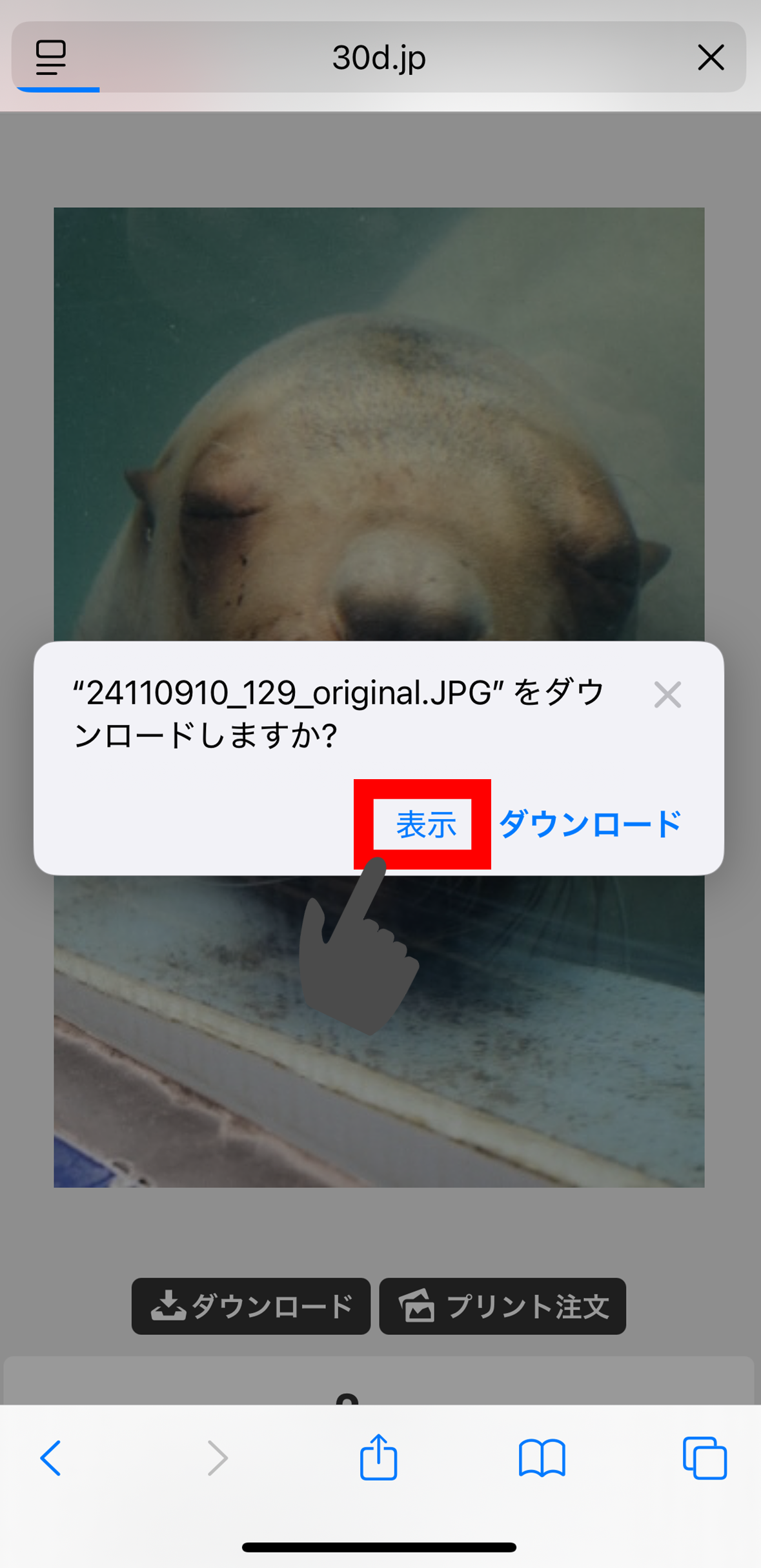Stop loading the 30d.jp page
Screen dimensions: 761x1568
711,57
